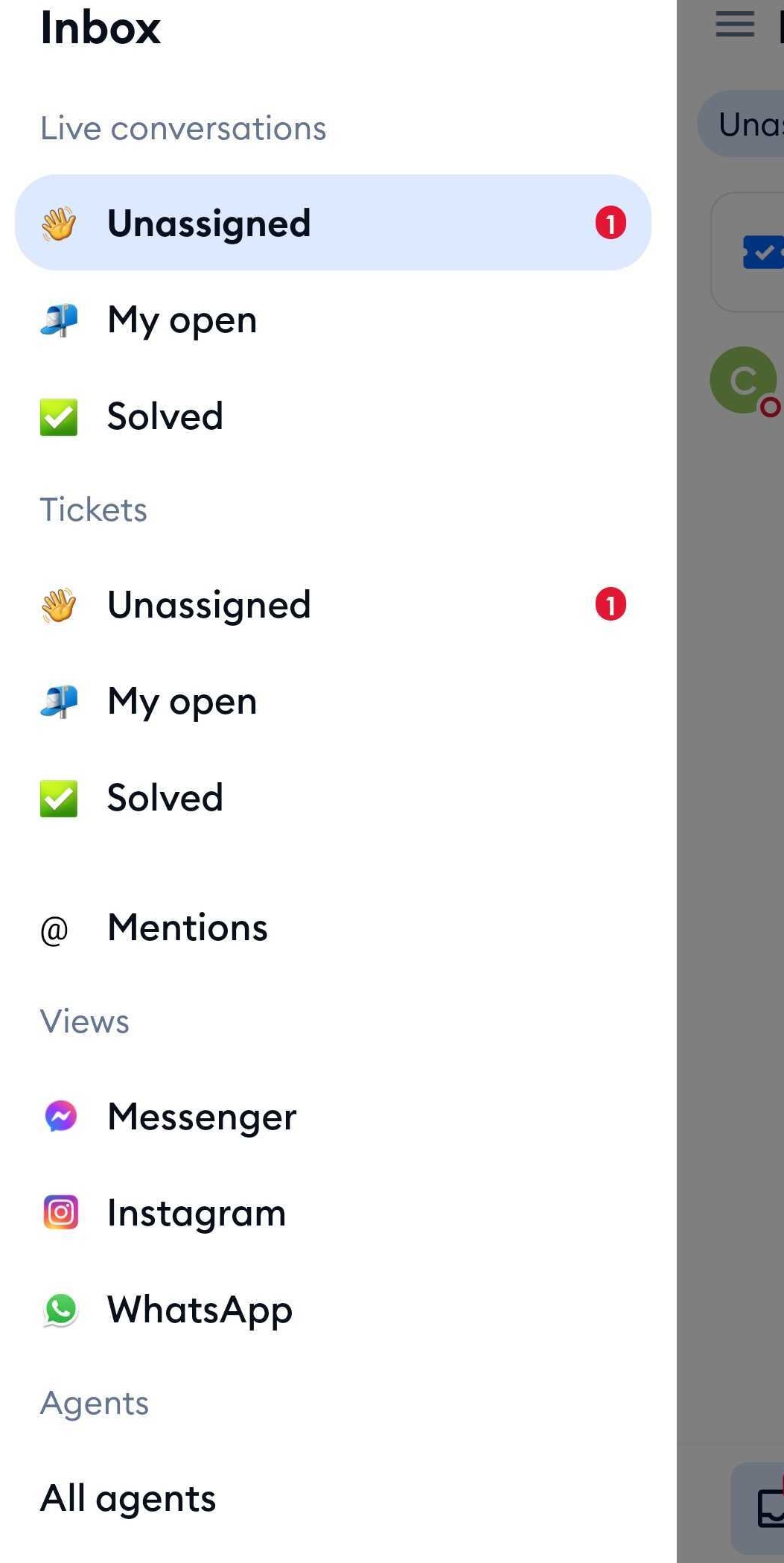Click the red unread badge on Unassigned tickets
The image size is (784, 1563).
[609, 604]
